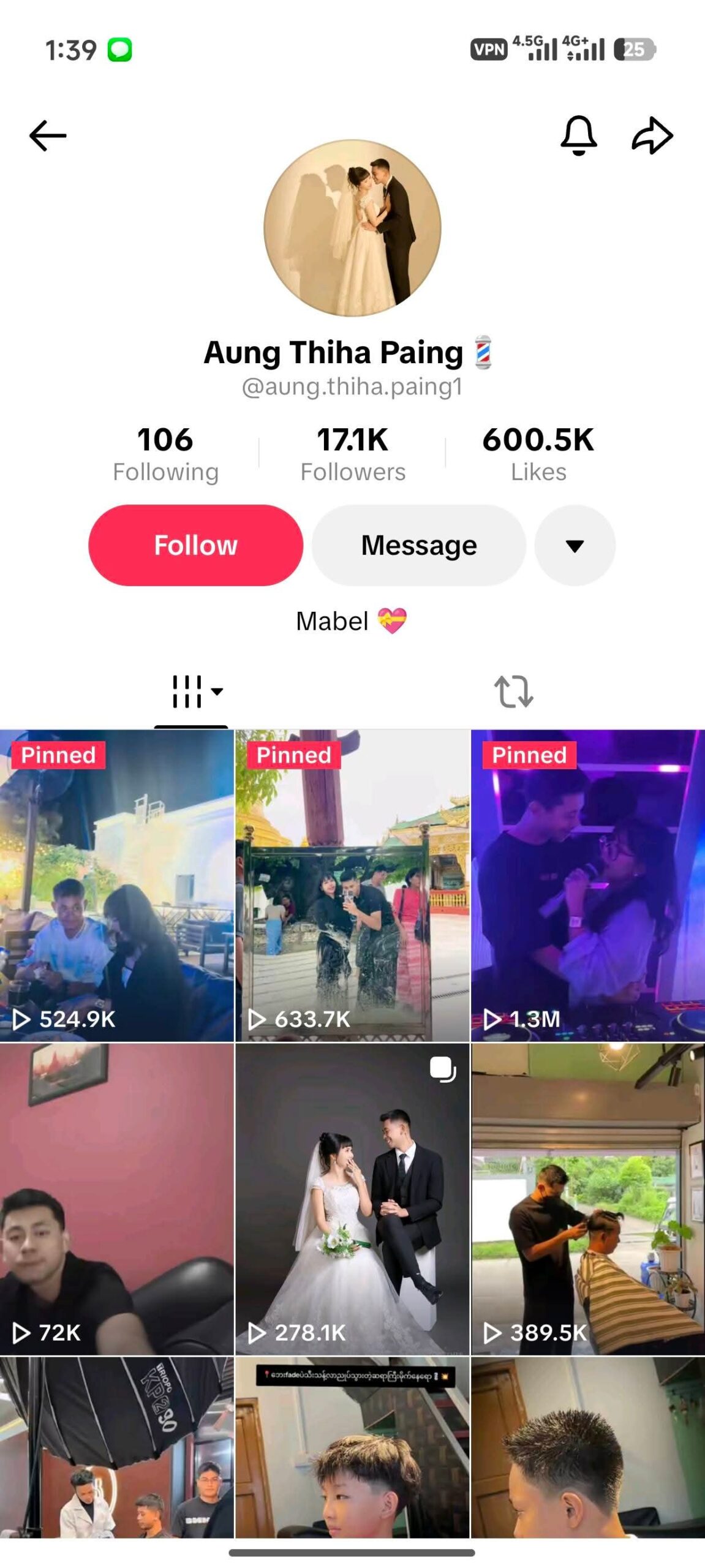Open the pinned video with 633.7K views
The width and height of the screenshot is (705, 1568).
coord(352,885)
